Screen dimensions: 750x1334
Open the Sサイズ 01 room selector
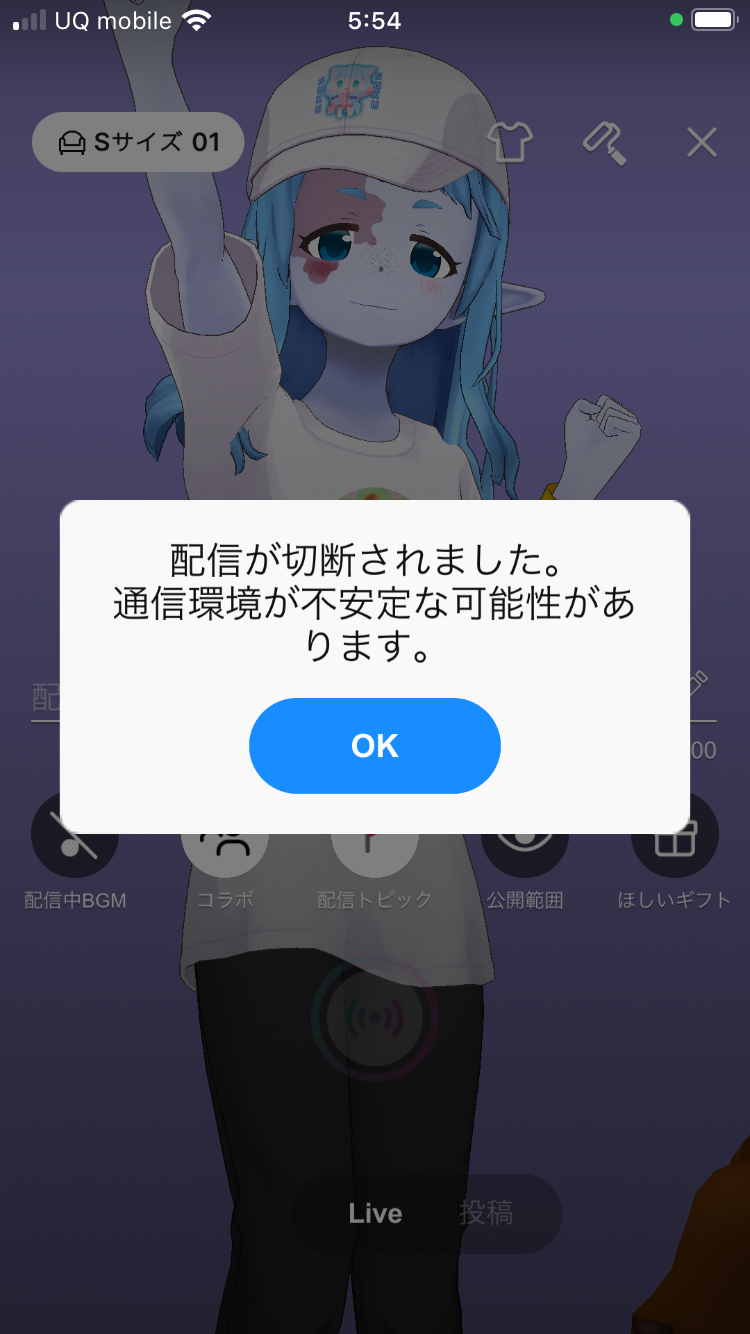(x=139, y=142)
